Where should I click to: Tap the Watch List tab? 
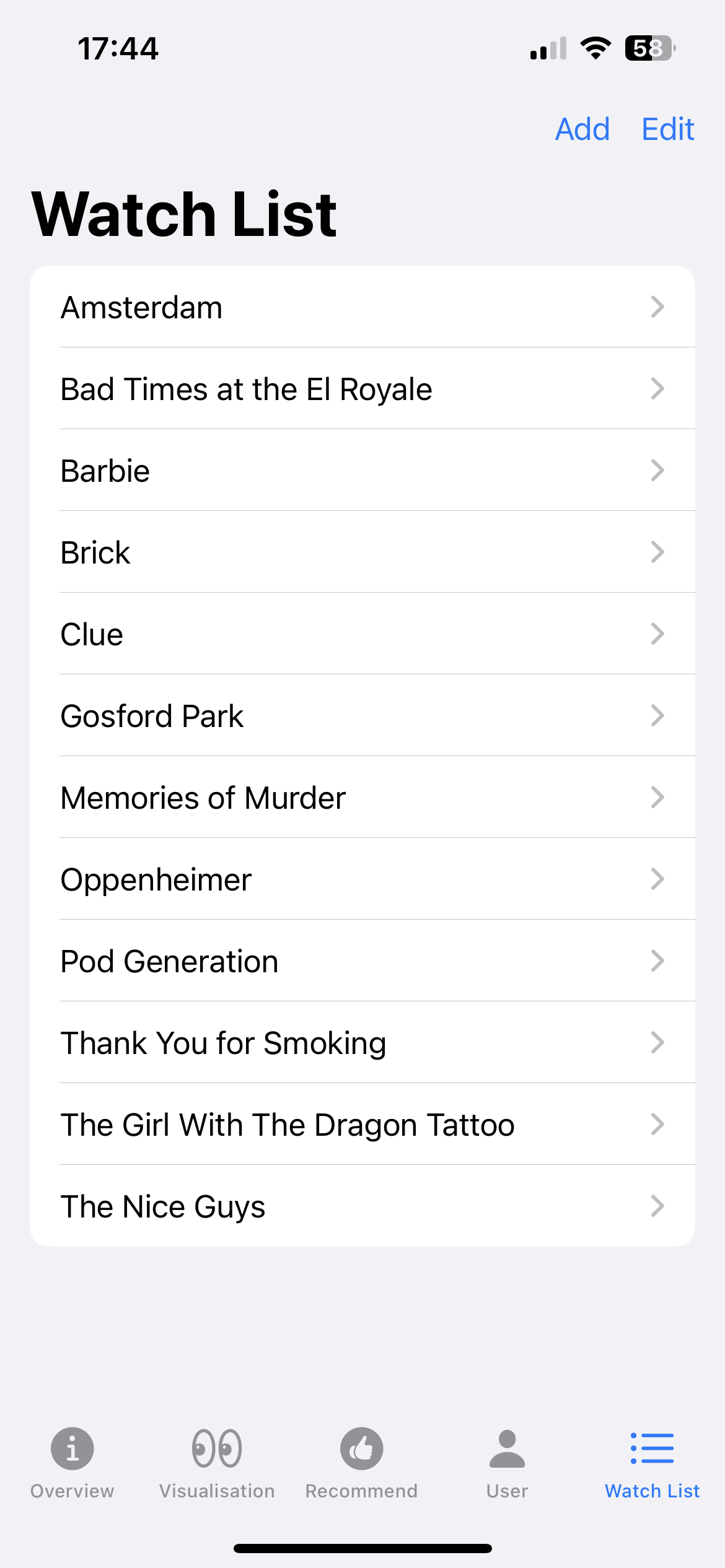[652, 1464]
